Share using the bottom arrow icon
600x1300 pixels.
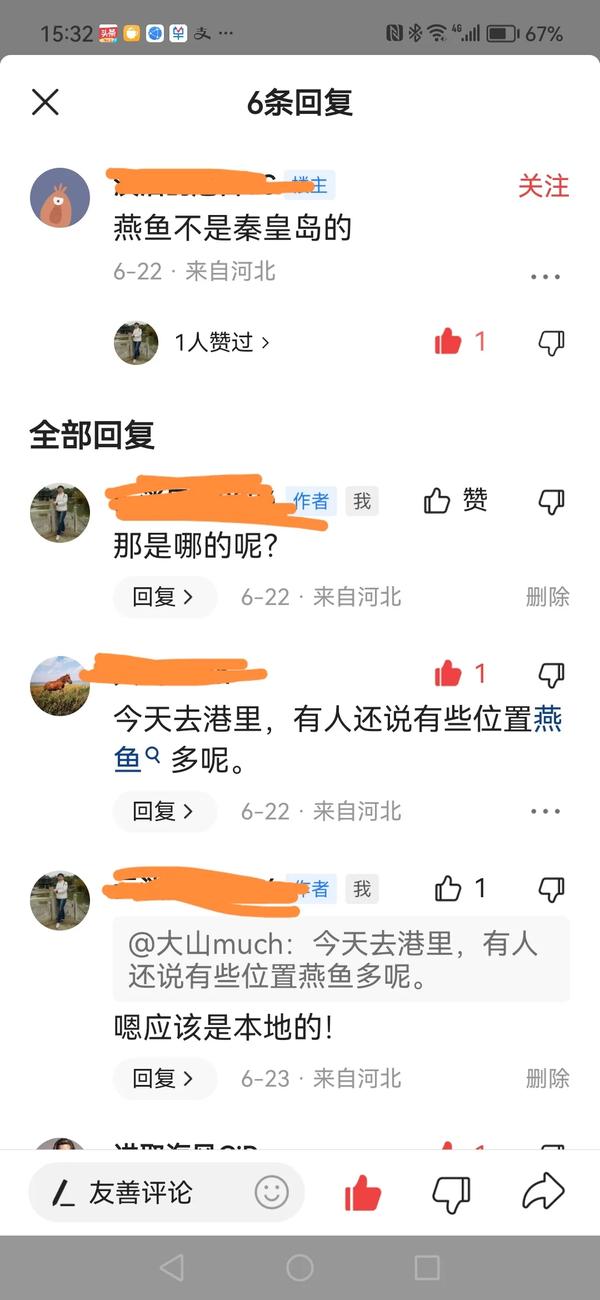pyautogui.click(x=543, y=1192)
